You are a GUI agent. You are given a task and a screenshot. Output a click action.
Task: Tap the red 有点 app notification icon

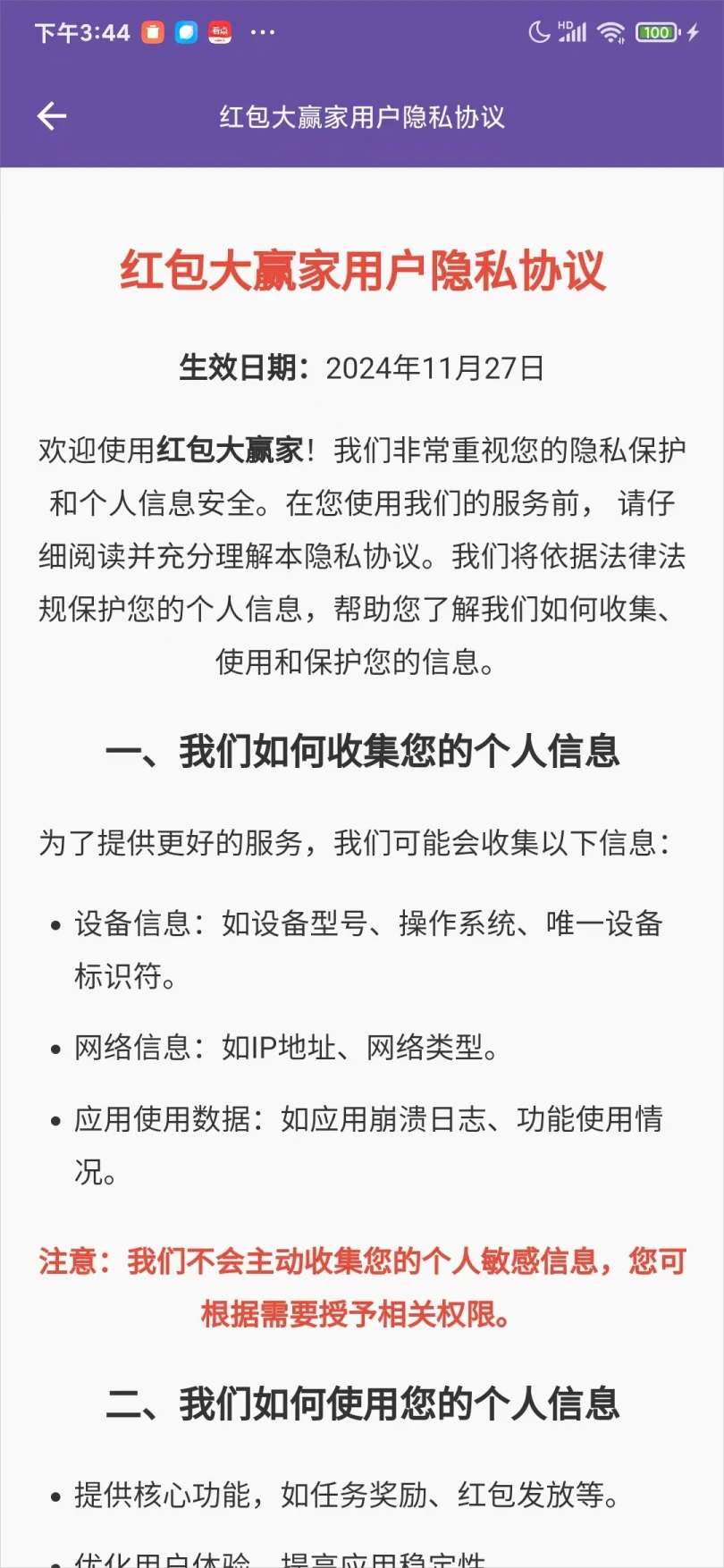click(x=219, y=32)
